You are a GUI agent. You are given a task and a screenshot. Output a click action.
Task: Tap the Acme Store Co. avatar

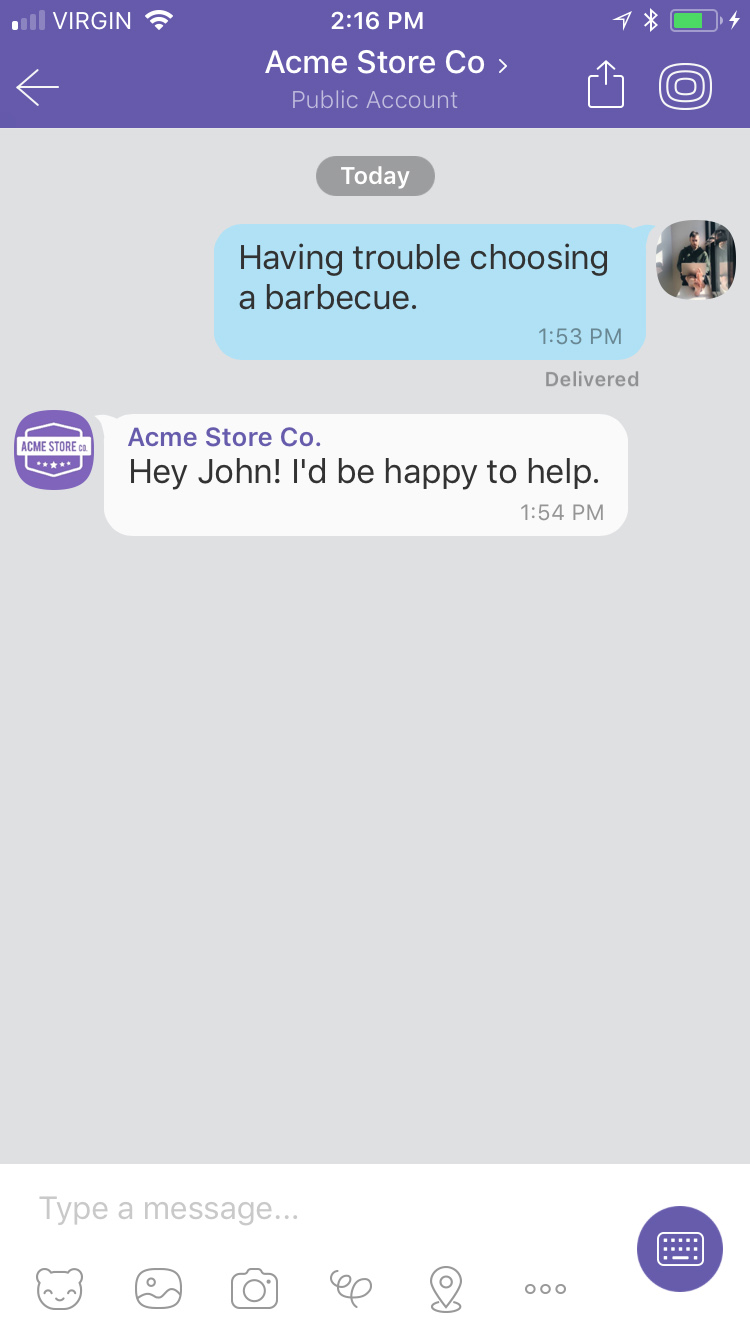click(54, 450)
